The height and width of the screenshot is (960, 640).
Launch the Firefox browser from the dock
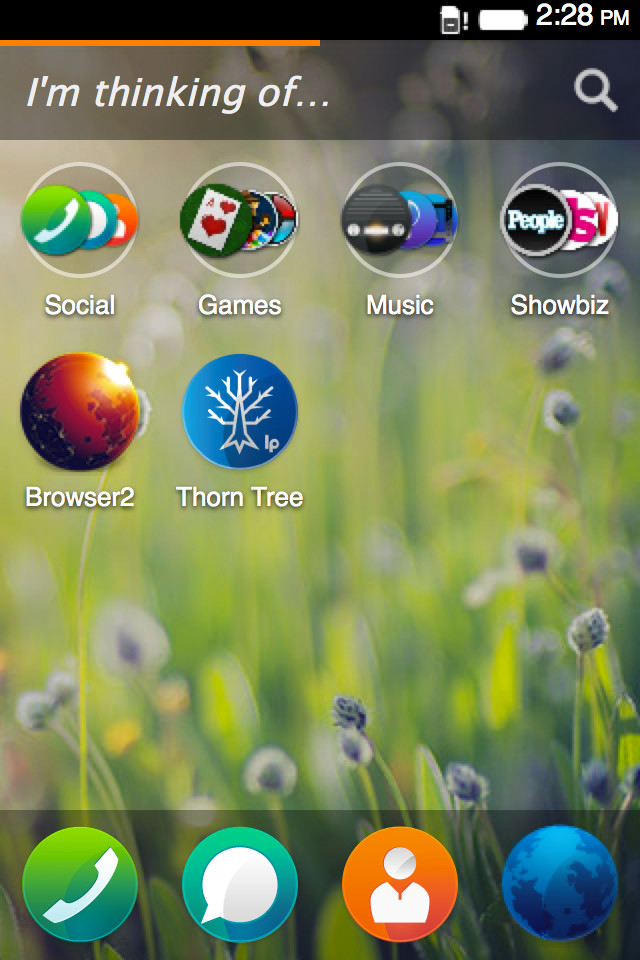(560, 884)
